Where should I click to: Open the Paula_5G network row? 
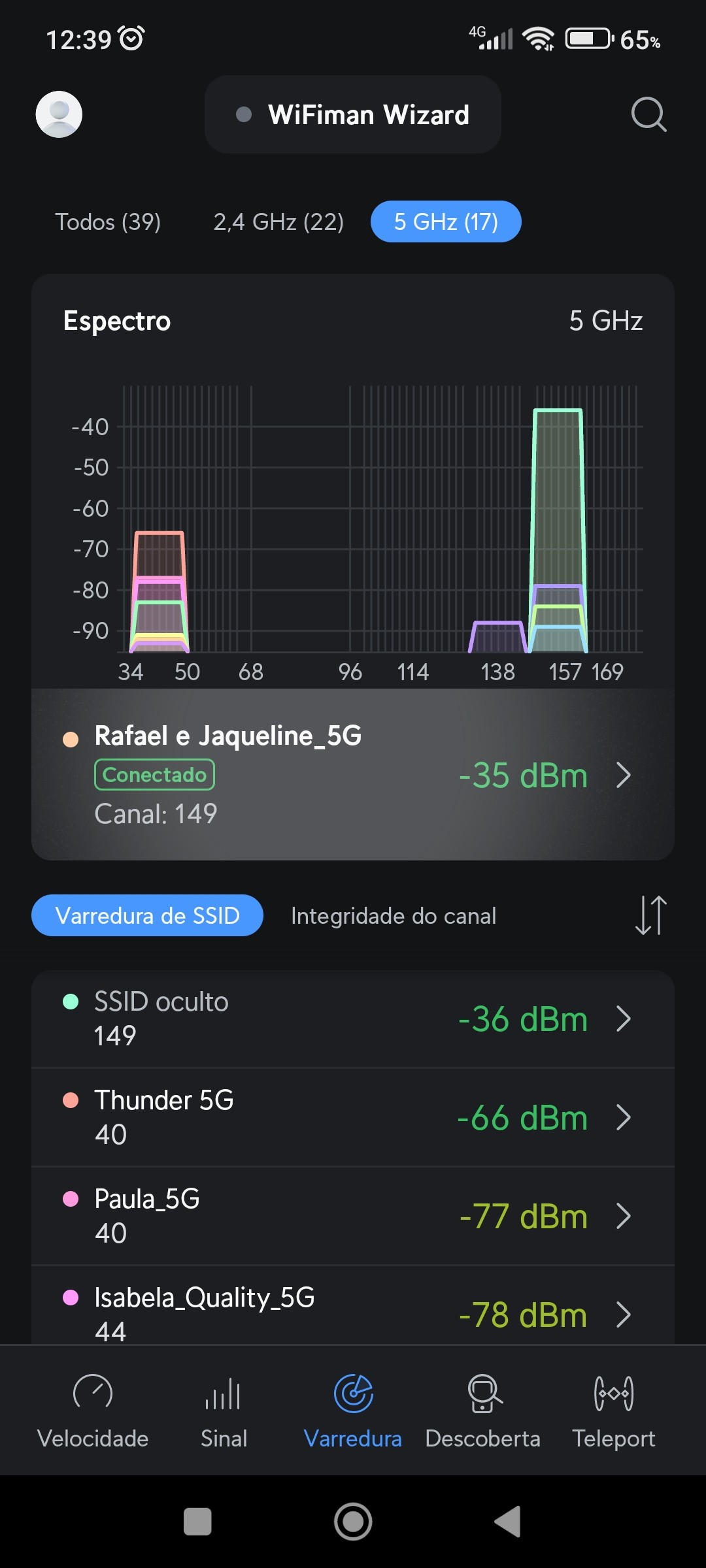[353, 1217]
